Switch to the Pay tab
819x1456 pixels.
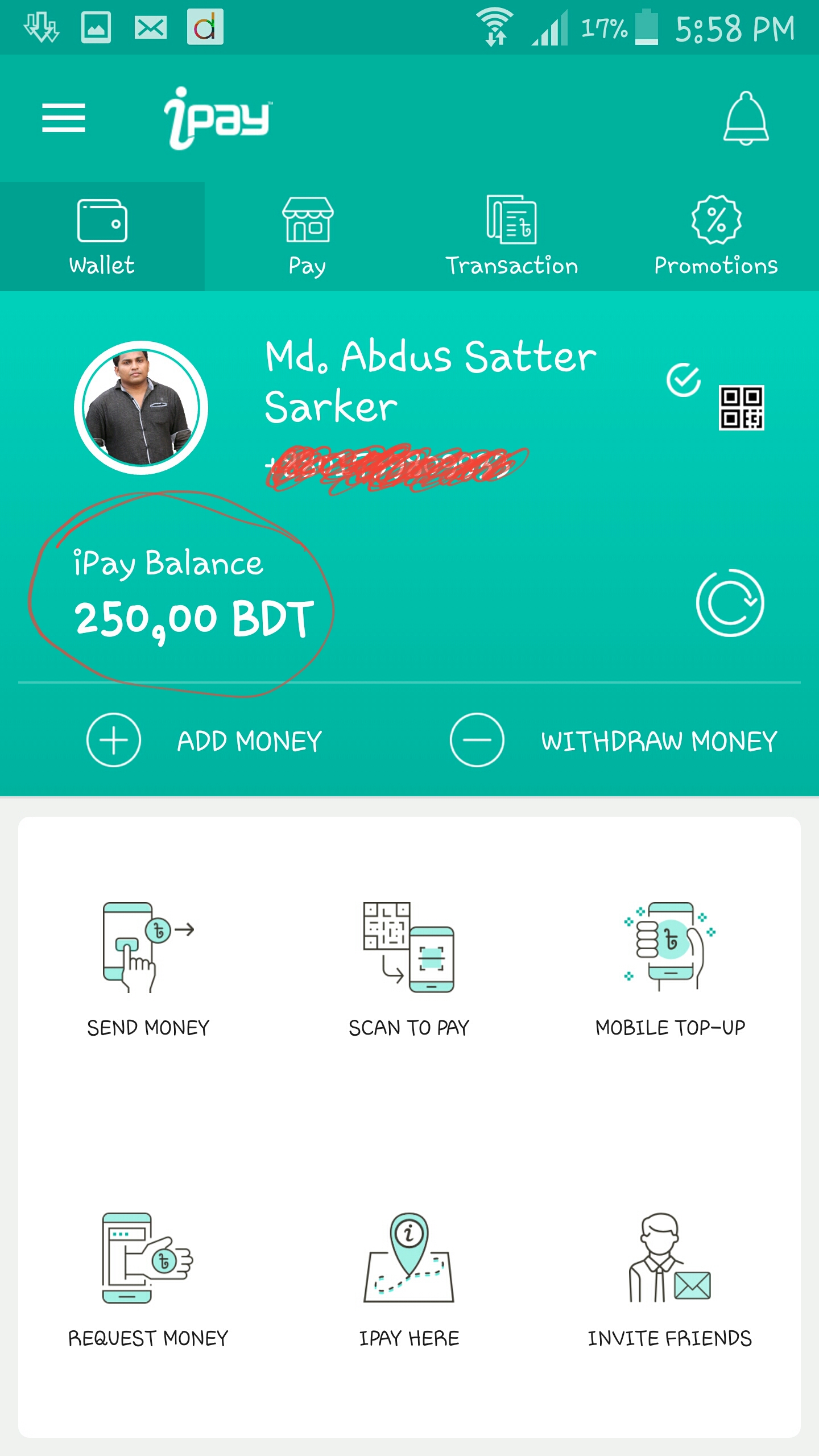click(x=307, y=237)
